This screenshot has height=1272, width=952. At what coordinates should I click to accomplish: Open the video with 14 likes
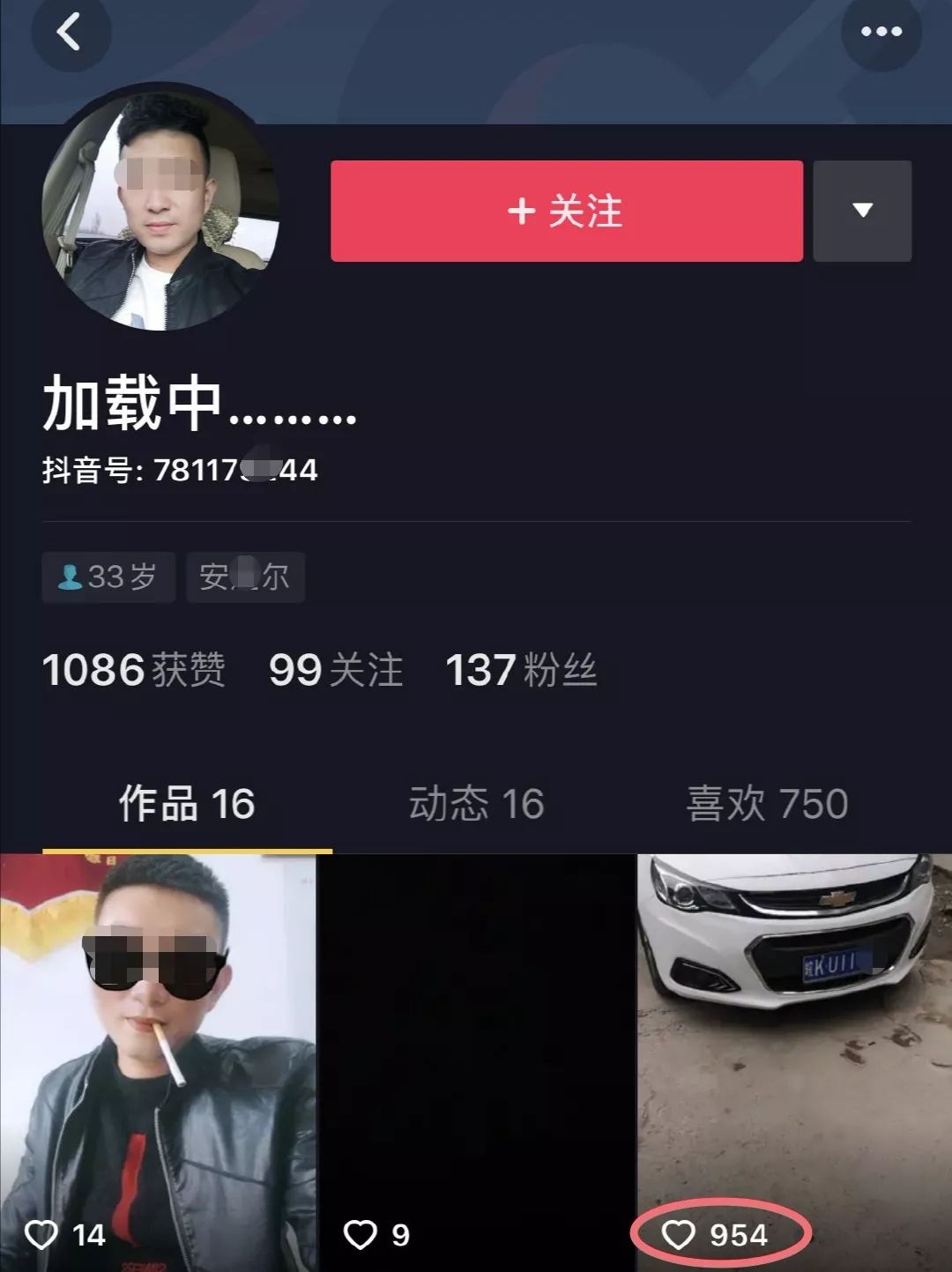[157, 1058]
